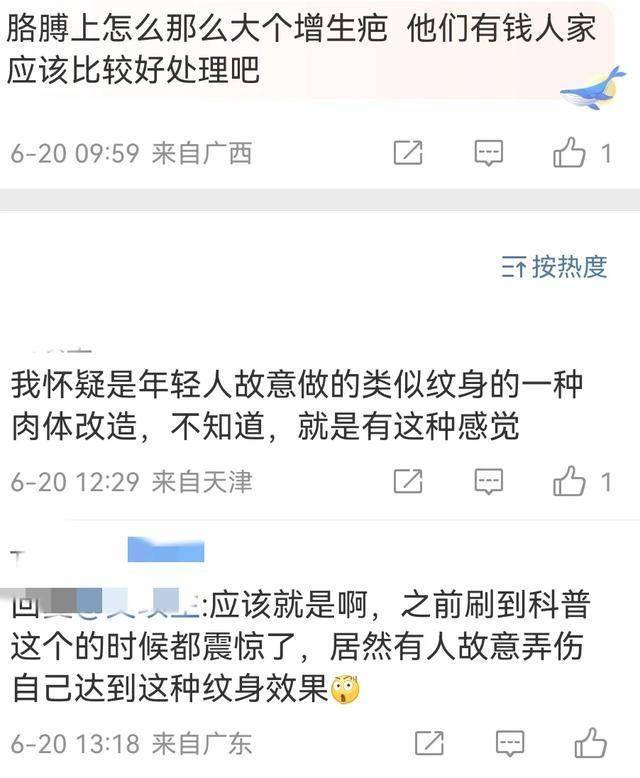Open the 按热度 sort option

pyautogui.click(x=556, y=266)
